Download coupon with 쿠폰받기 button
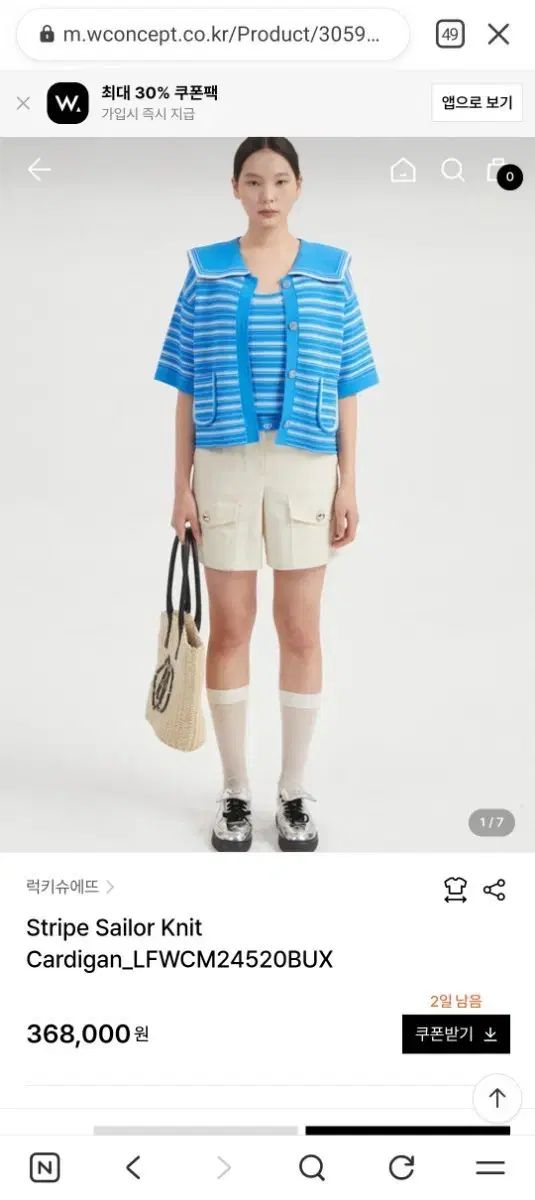This screenshot has width=535, height=1200. click(x=456, y=1034)
